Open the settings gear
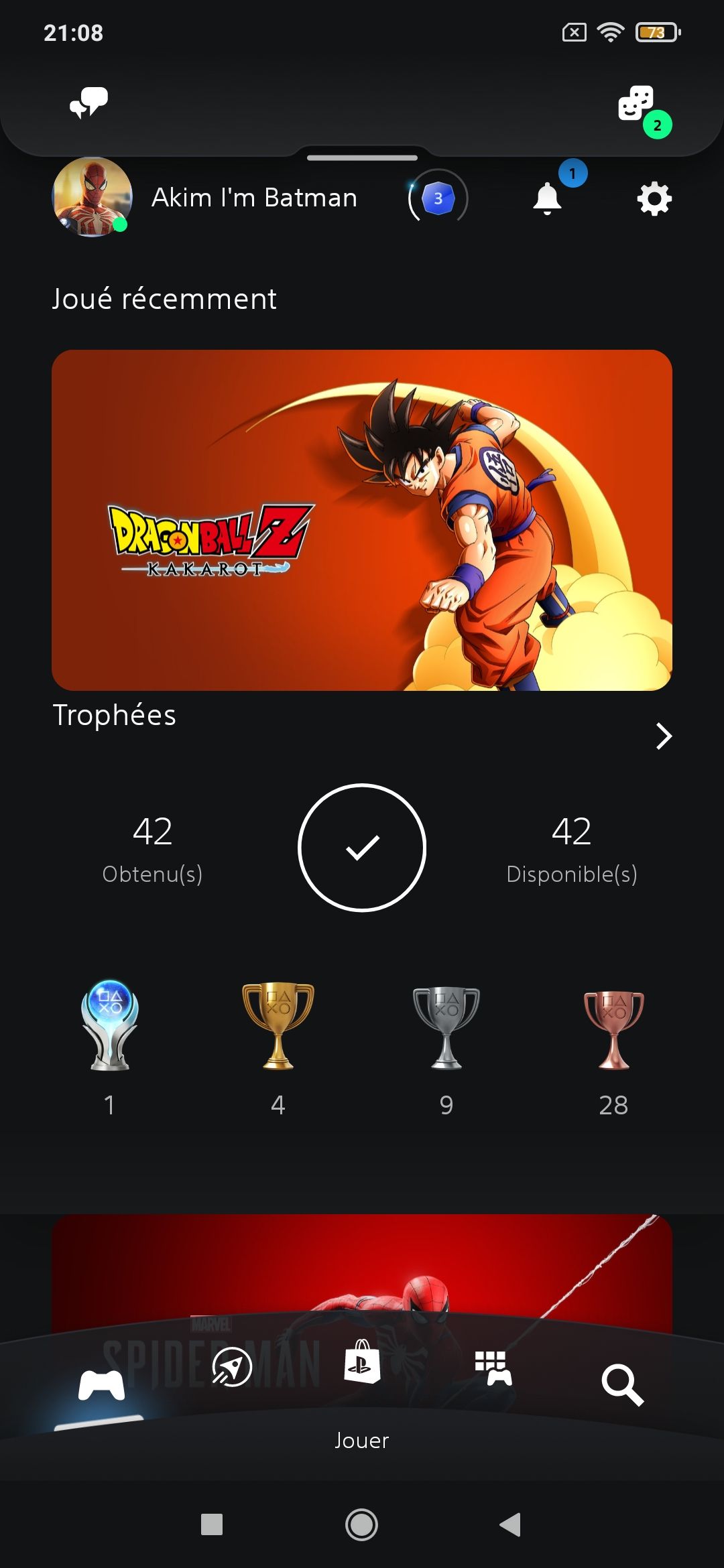 click(654, 199)
